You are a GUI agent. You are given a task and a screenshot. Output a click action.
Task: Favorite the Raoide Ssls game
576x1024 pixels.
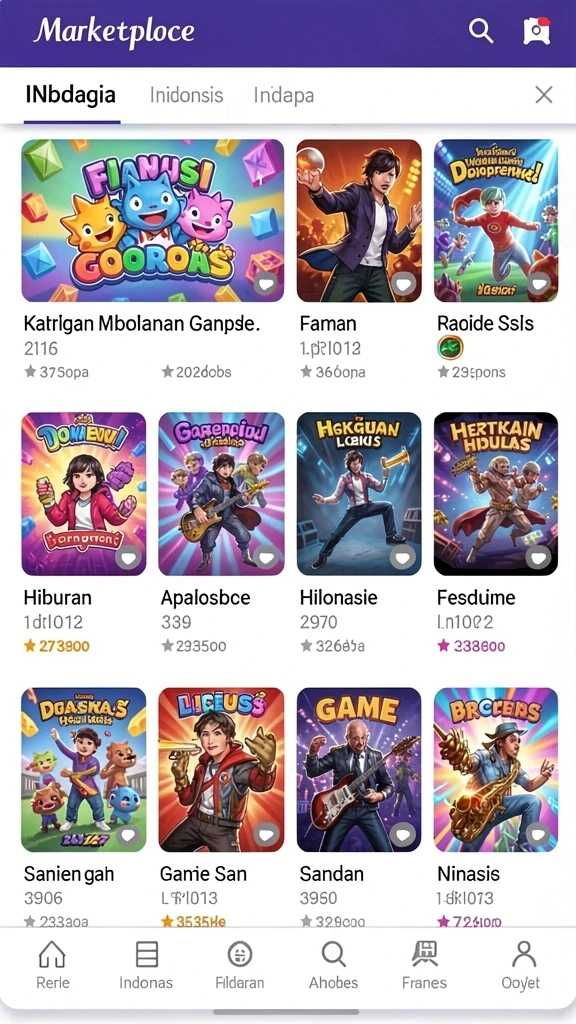click(x=539, y=283)
